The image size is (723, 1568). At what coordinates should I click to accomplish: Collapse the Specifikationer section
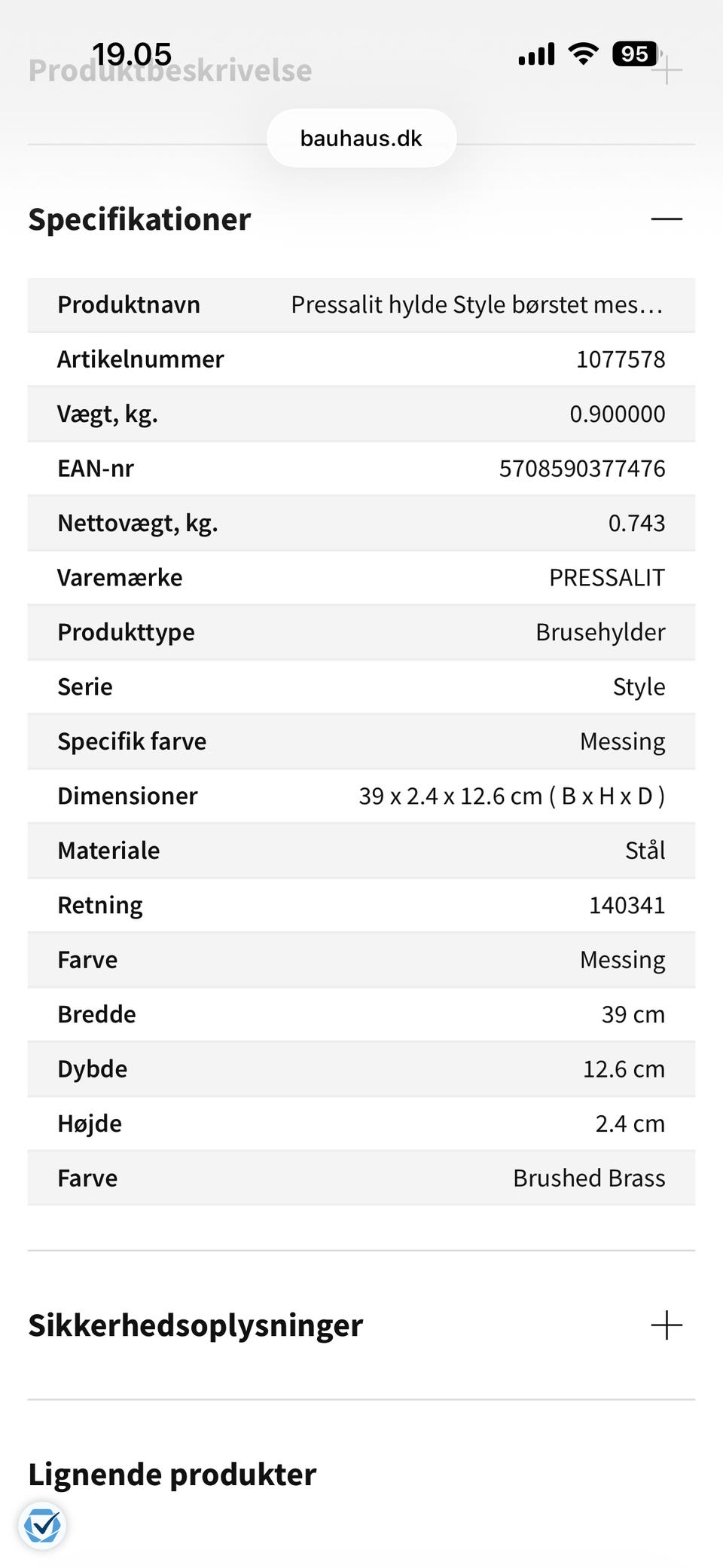tap(667, 219)
